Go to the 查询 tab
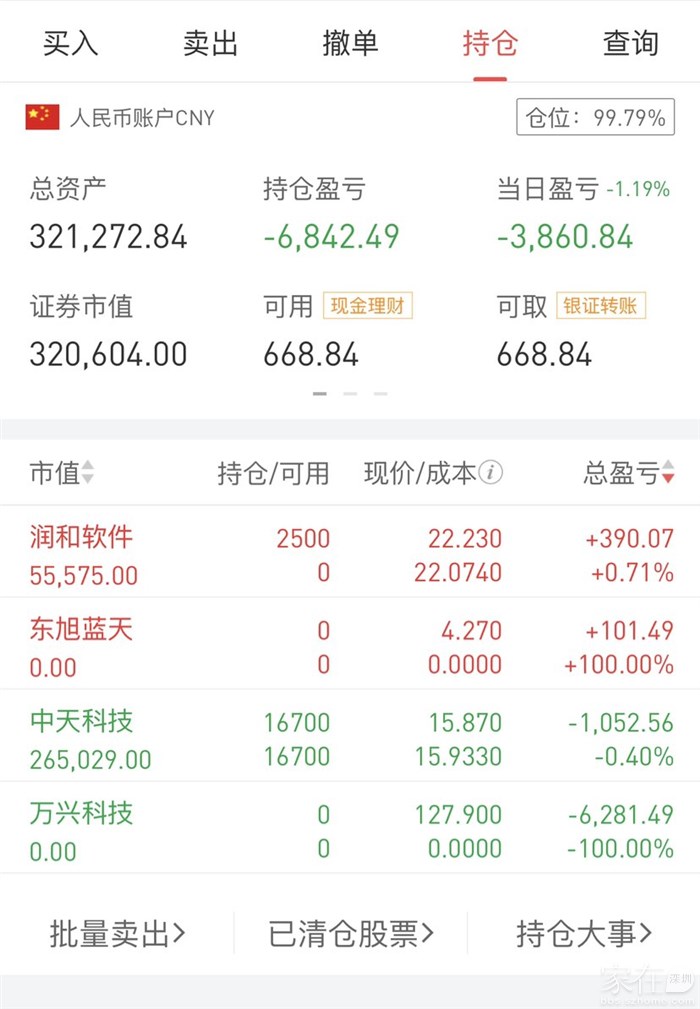The width and height of the screenshot is (700, 1009). point(630,43)
